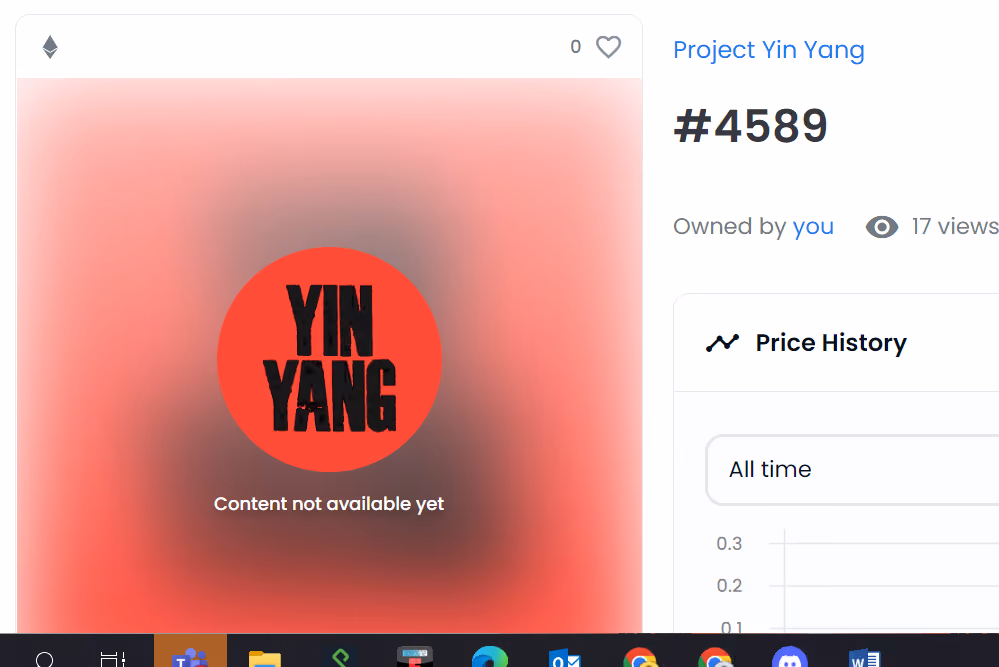Favorite this NFT with the heart icon
Screen dimensions: 999x667
pyautogui.click(x=608, y=47)
